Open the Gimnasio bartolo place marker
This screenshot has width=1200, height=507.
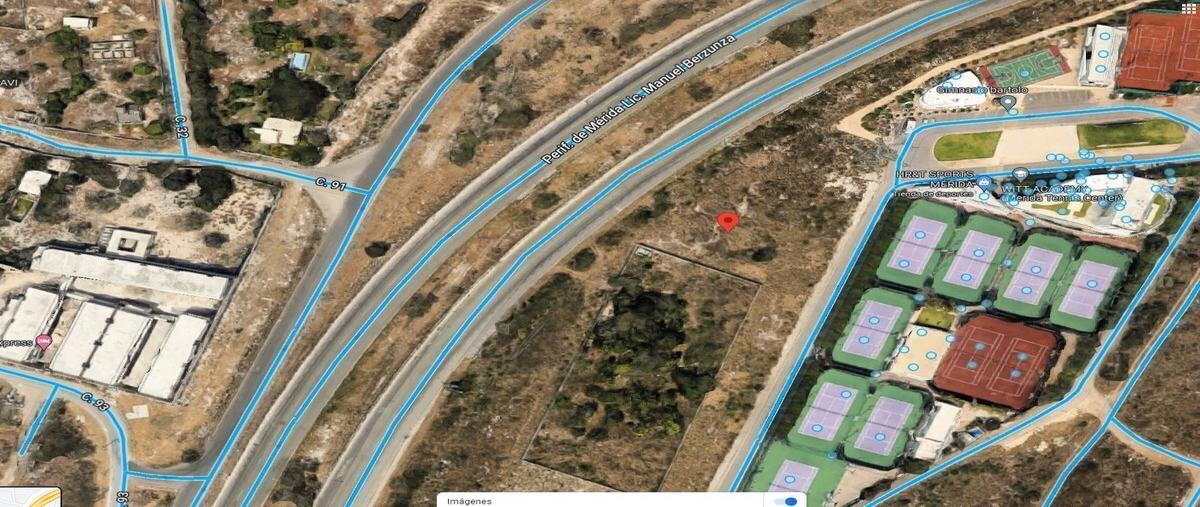(x=1008, y=102)
